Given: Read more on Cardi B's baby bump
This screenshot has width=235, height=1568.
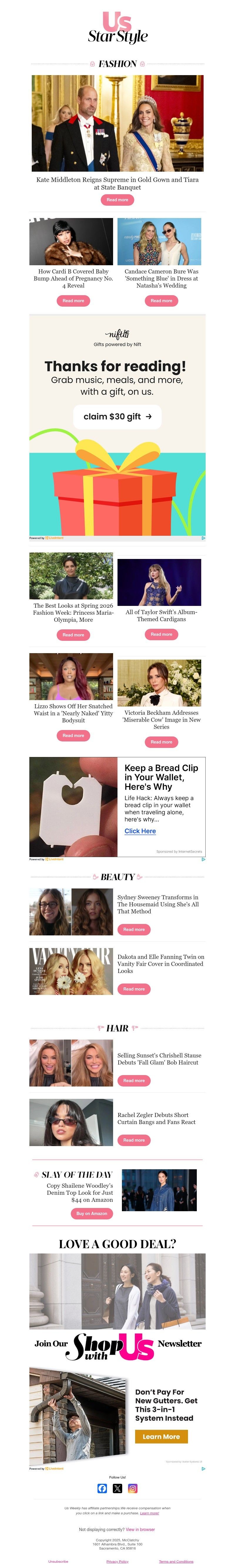Looking at the screenshot, I should pyautogui.click(x=73, y=301).
